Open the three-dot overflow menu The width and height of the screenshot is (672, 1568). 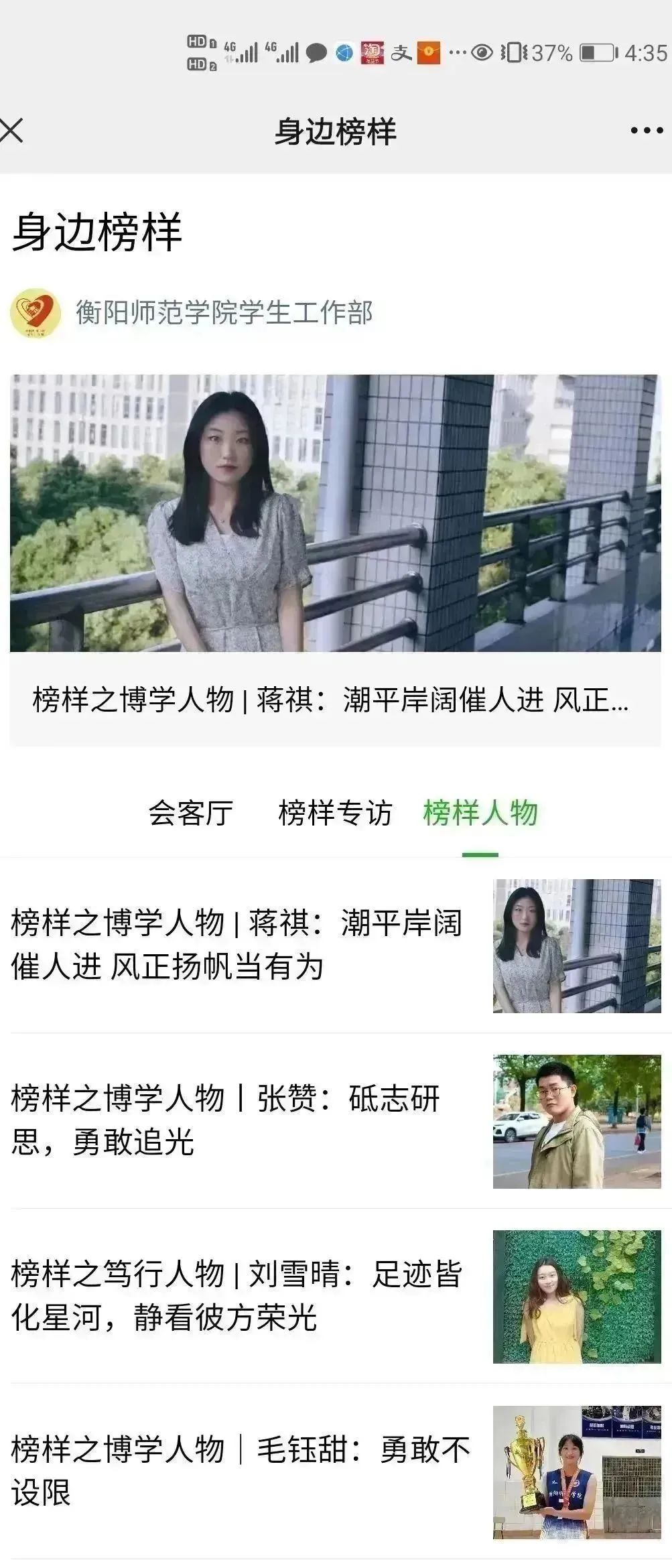pos(647,131)
